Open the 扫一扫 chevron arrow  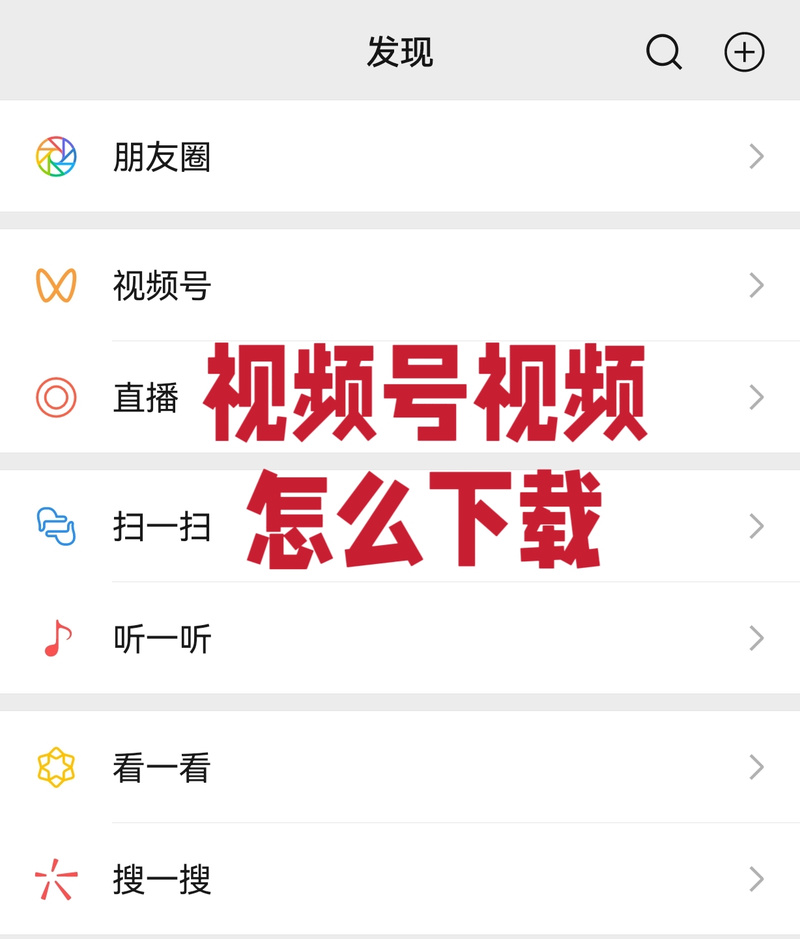757,526
